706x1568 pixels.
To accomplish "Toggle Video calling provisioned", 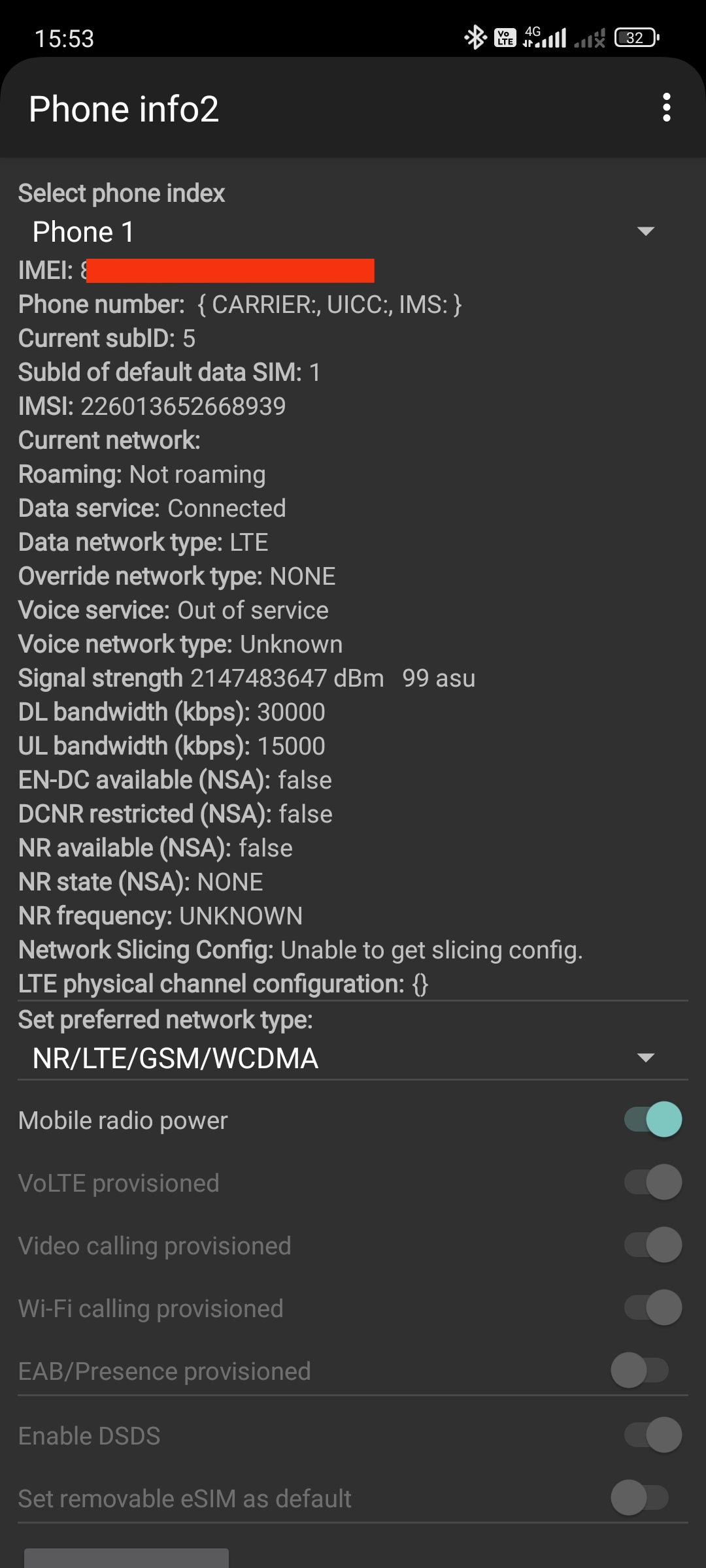I will tap(653, 1245).
